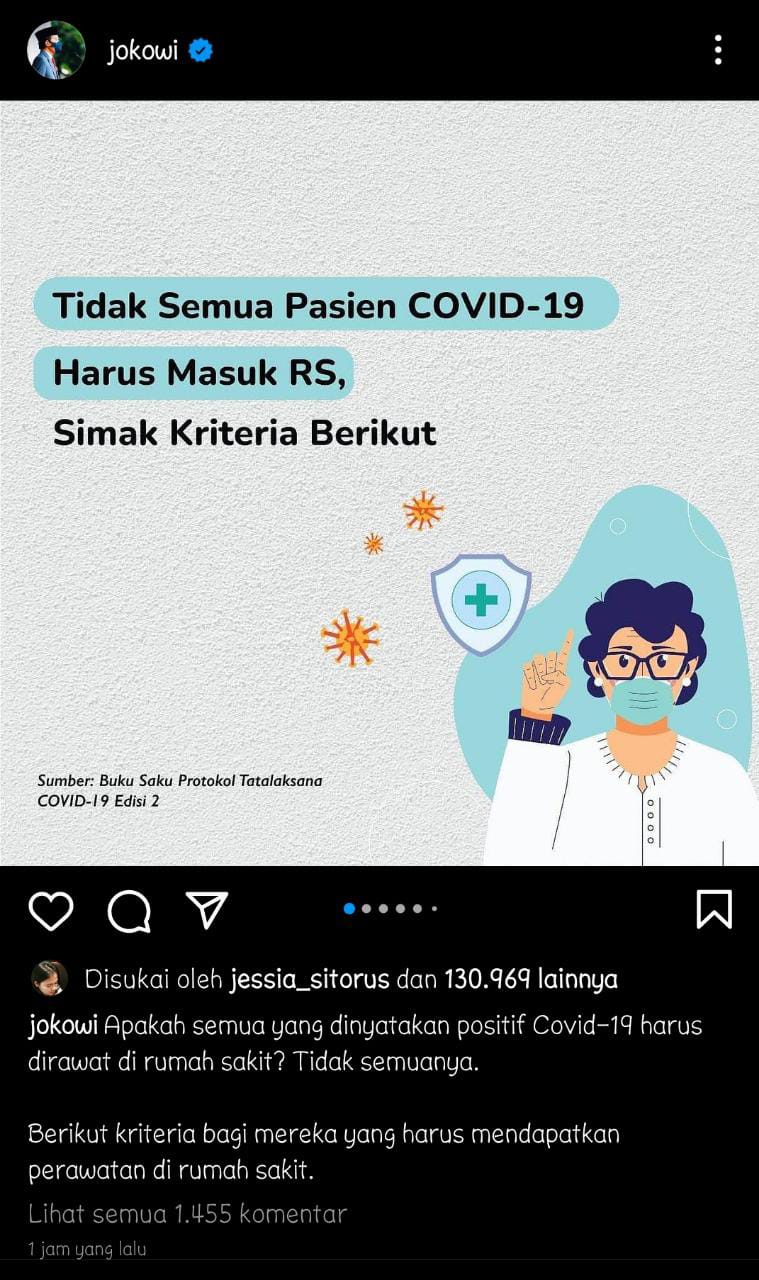This screenshot has height=1280, width=759.
Task: Open the comment bubble icon
Action: 129,911
